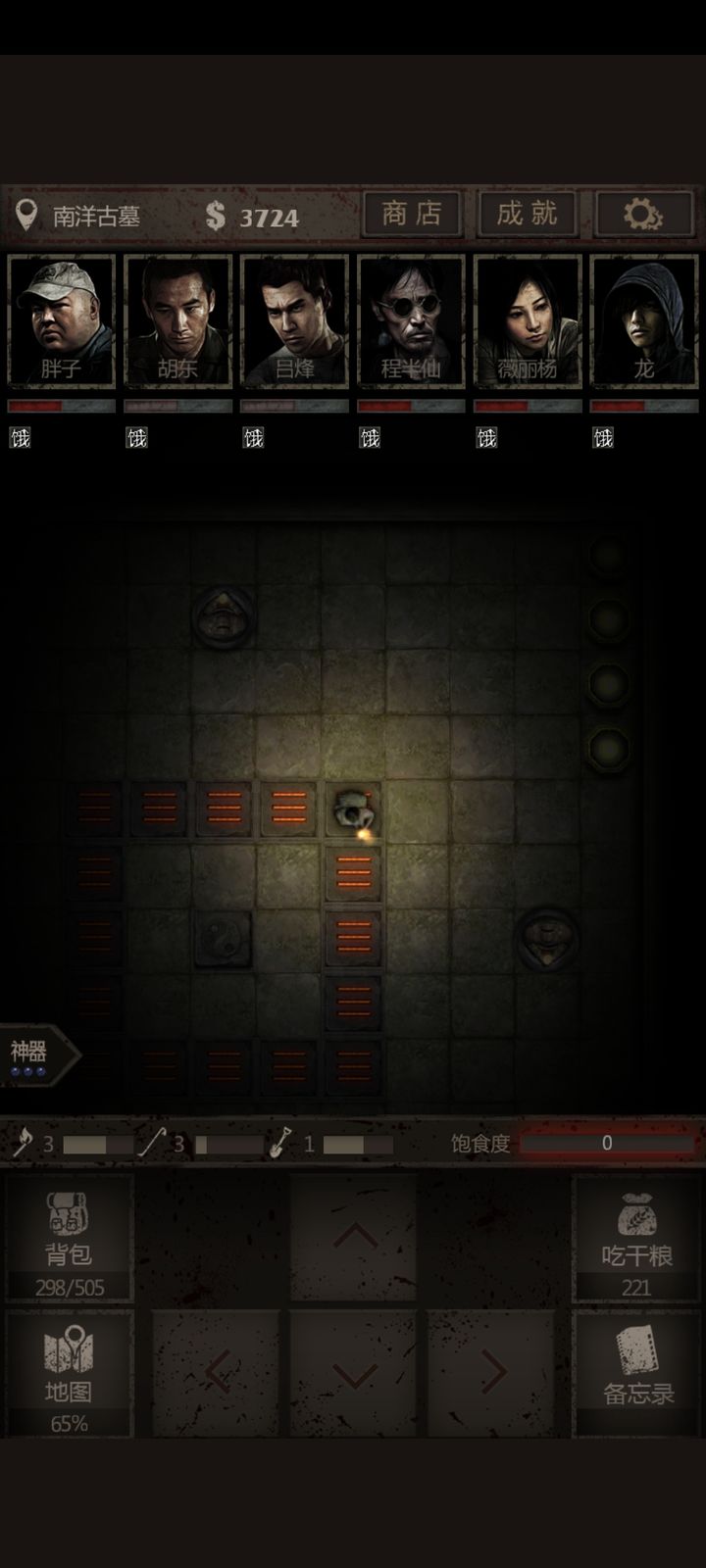Screen dimensions: 706x1568
Task: Open the 备忘录 memo
Action: click(x=636, y=1374)
